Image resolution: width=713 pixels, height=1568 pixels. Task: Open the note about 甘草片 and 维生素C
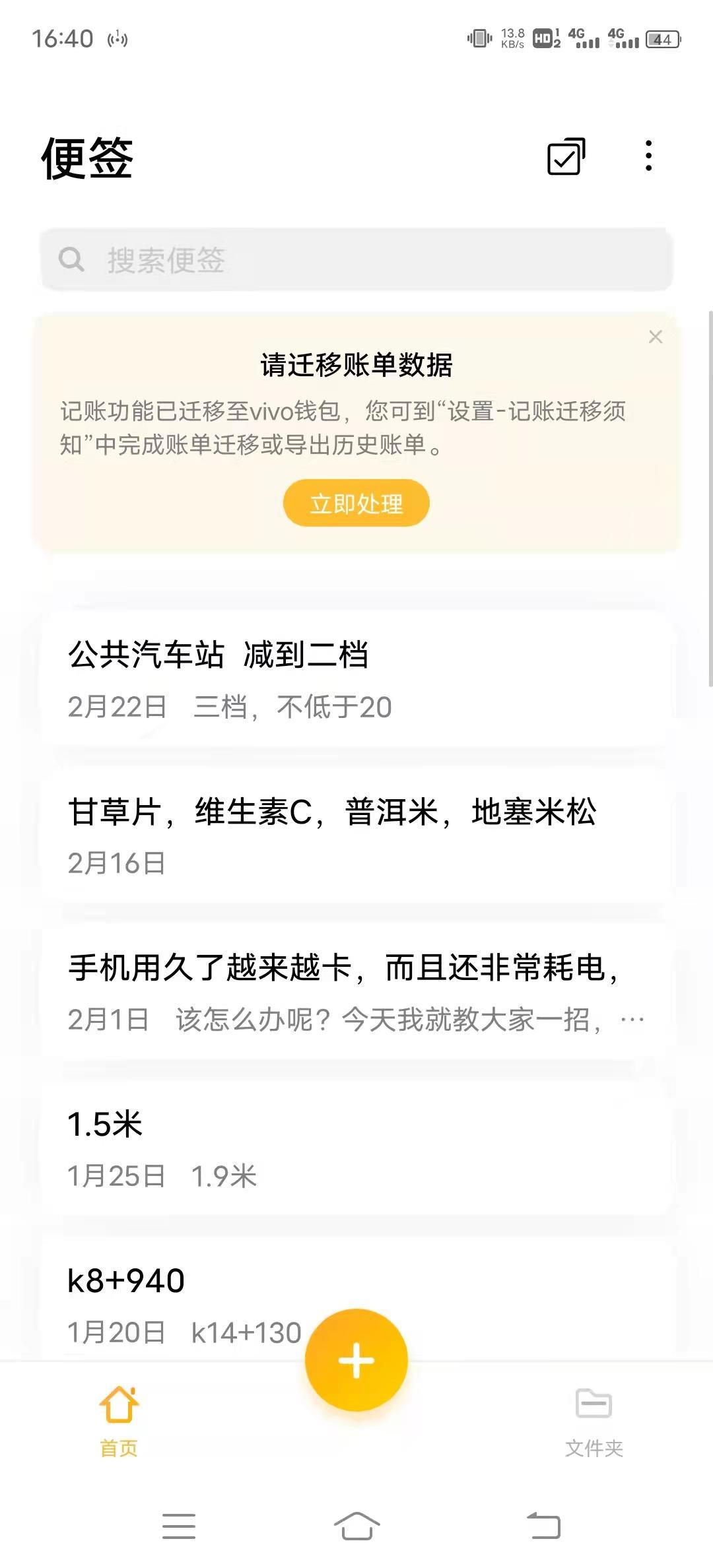point(356,835)
